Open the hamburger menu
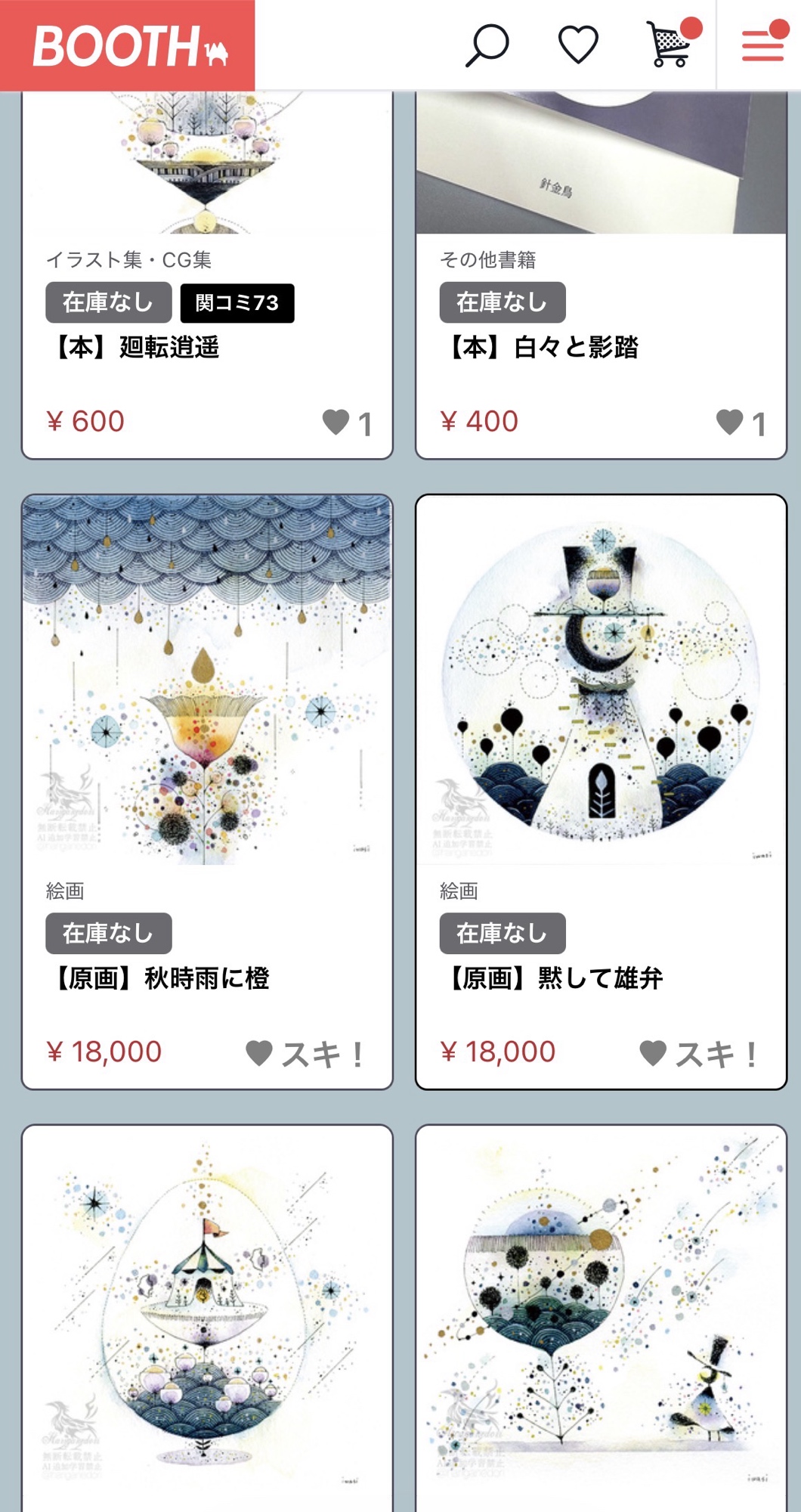The image size is (801, 1512). 762,45
